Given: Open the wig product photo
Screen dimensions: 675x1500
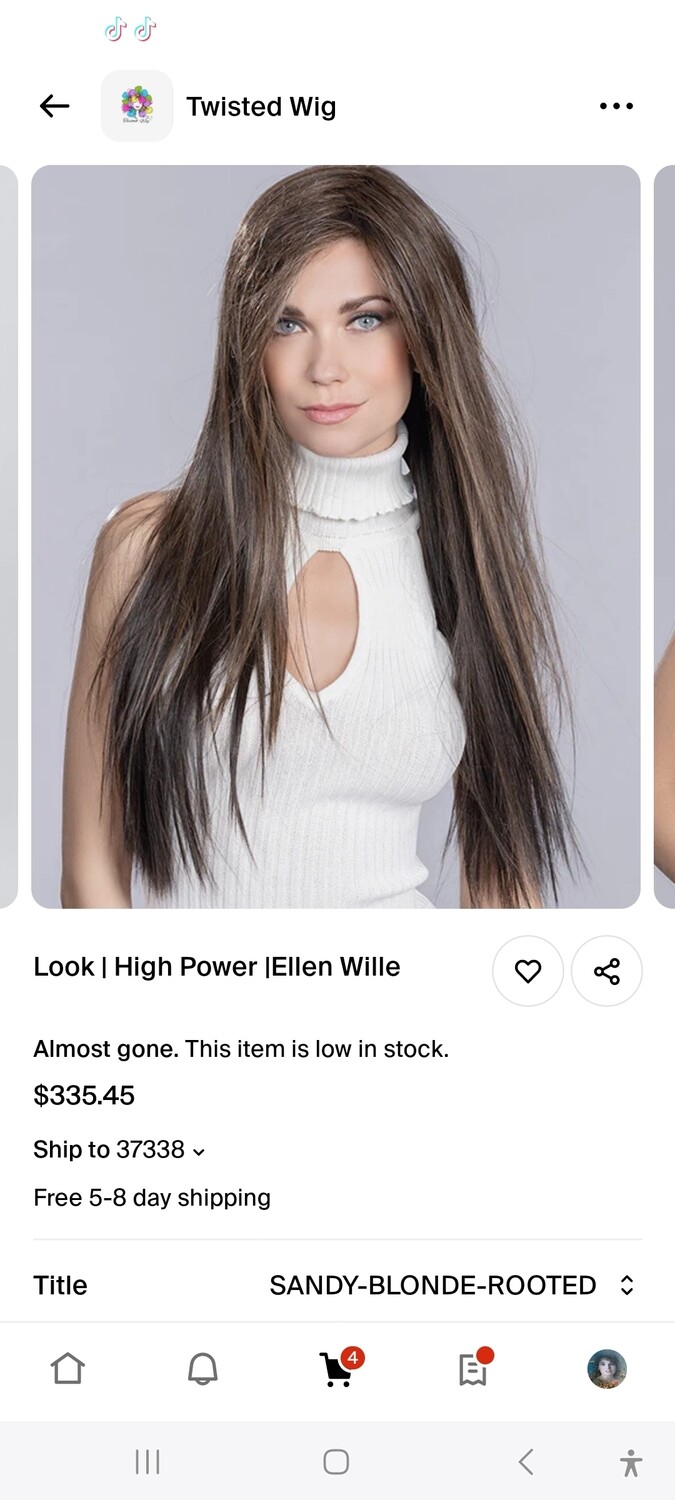Looking at the screenshot, I should 336,536.
